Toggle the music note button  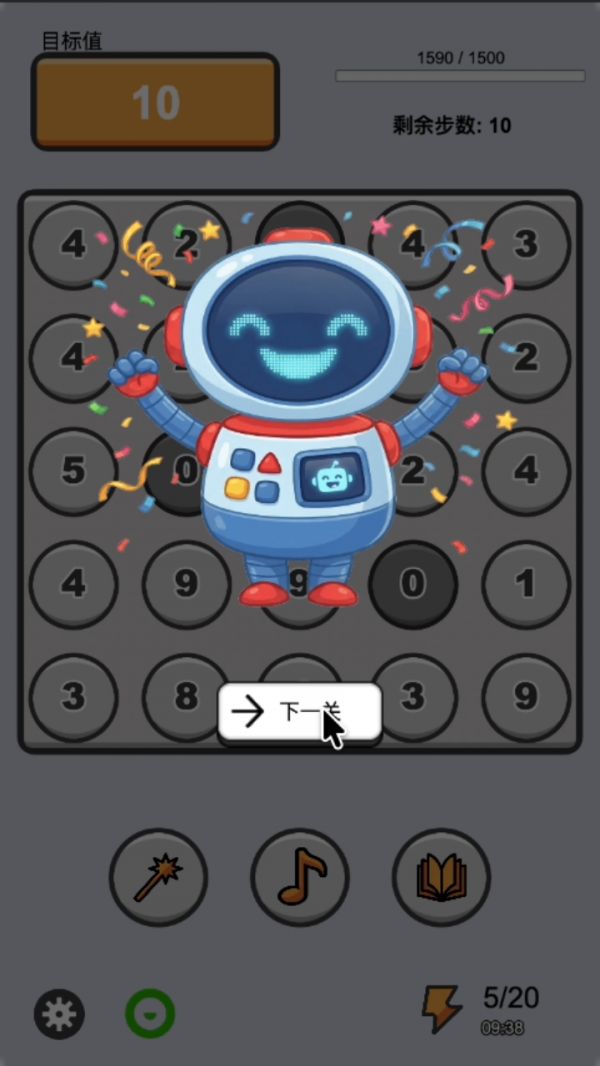pyautogui.click(x=300, y=877)
